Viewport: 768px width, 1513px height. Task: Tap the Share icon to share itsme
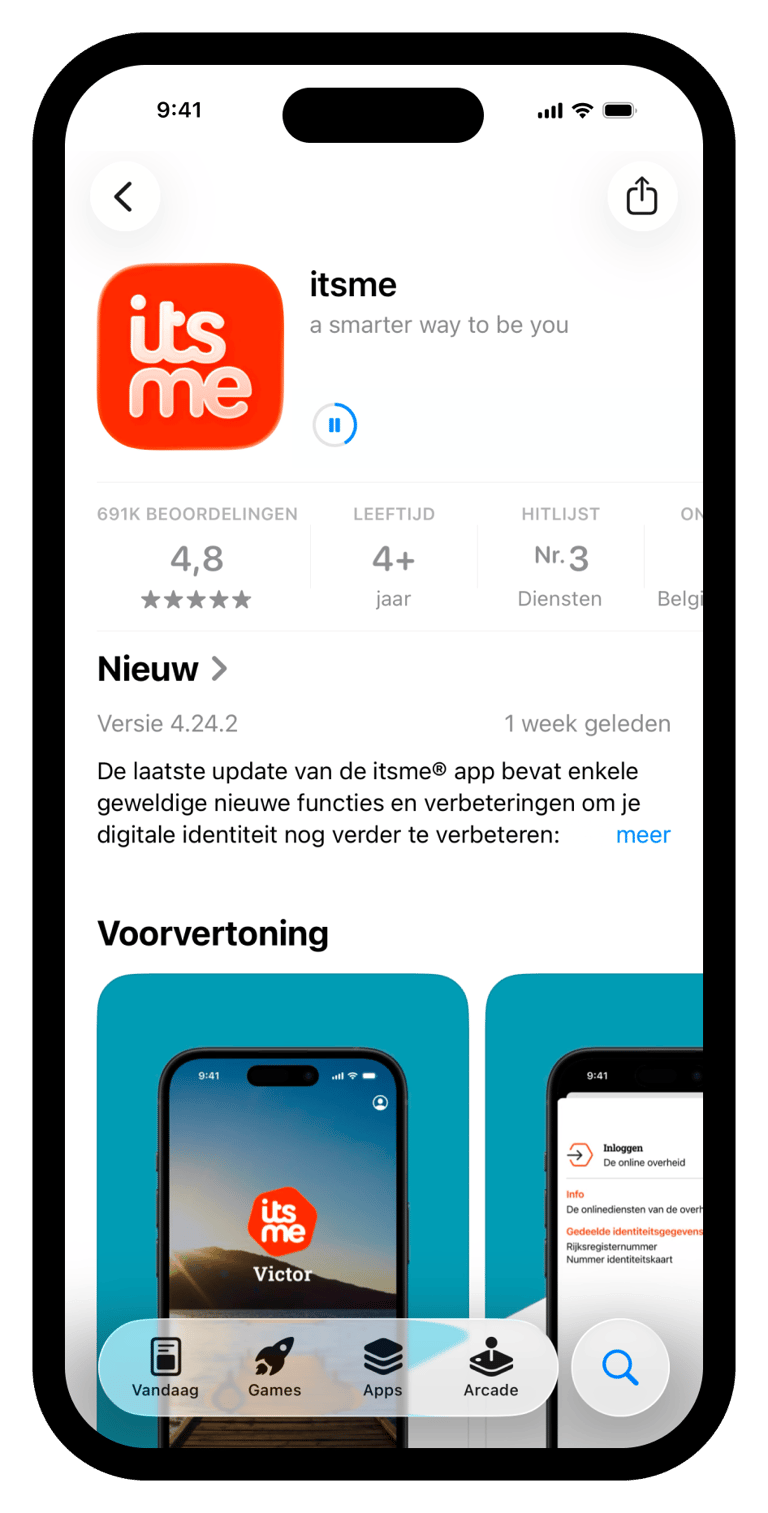coord(641,197)
